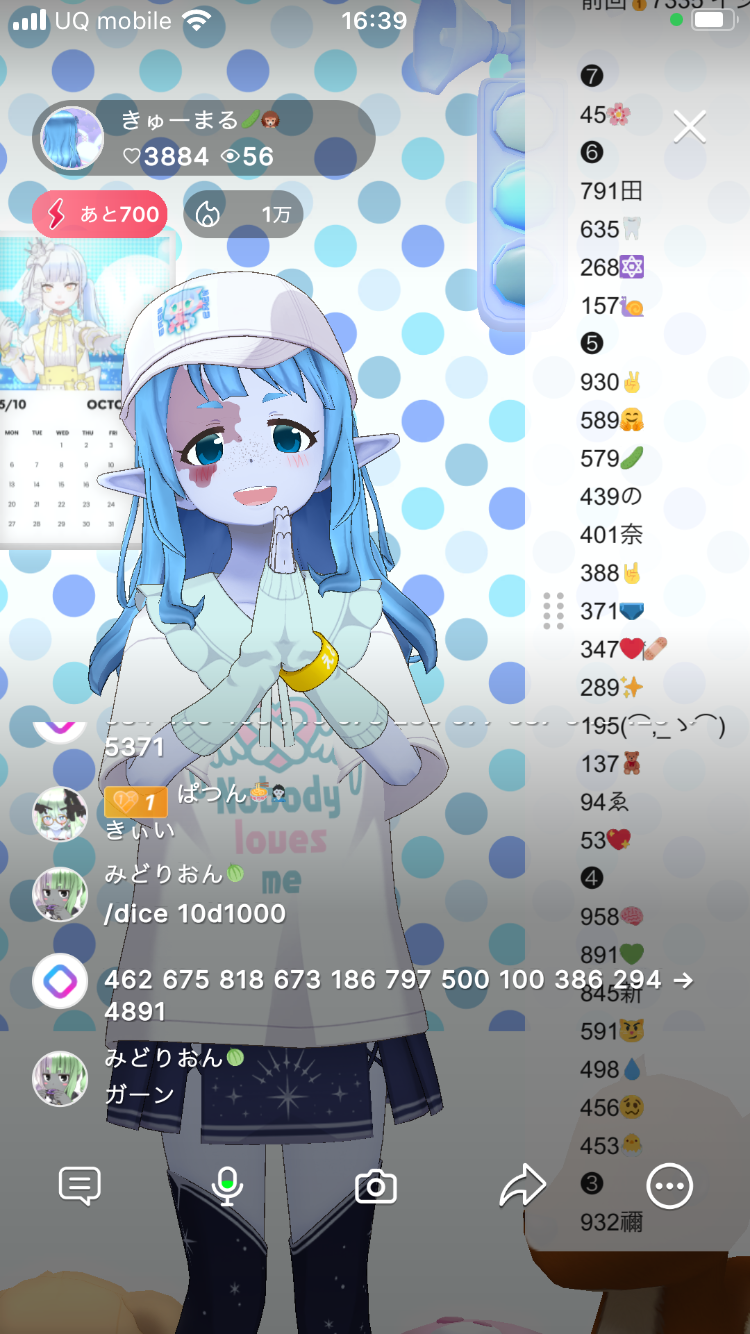This screenshot has height=1334, width=750.
Task: Open streamer きゅーまる's profile pill
Action: tap(204, 138)
